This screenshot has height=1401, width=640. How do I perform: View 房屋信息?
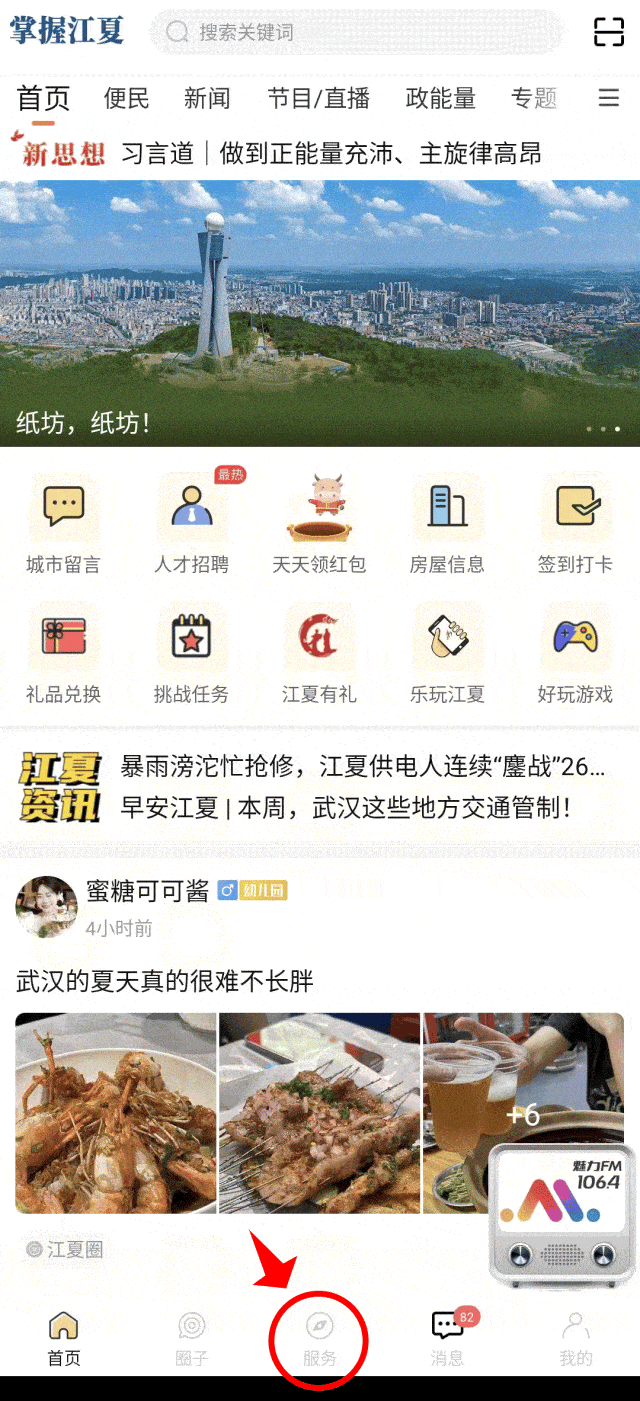[447, 525]
